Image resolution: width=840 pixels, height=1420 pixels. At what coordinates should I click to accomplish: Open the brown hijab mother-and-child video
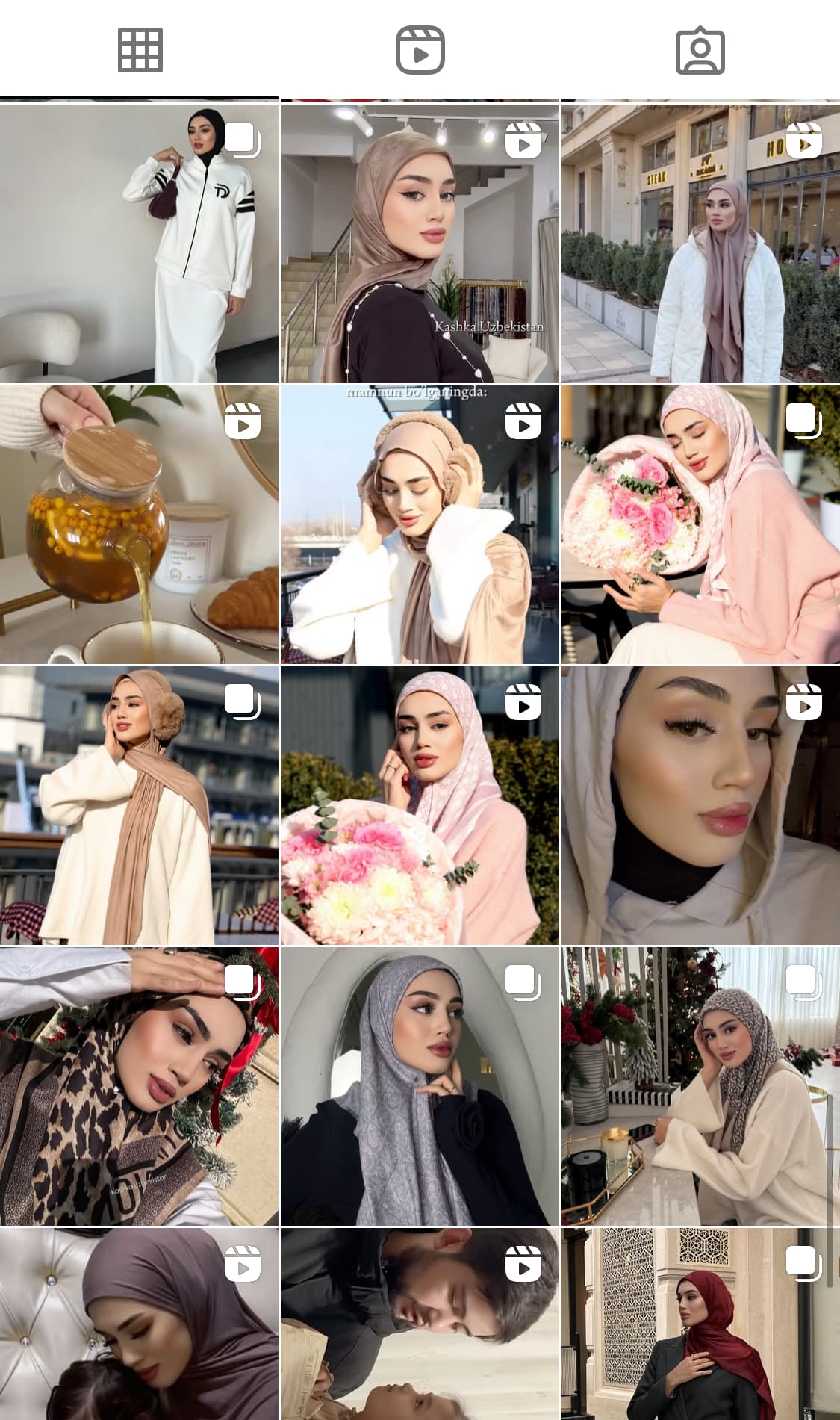(140, 1337)
